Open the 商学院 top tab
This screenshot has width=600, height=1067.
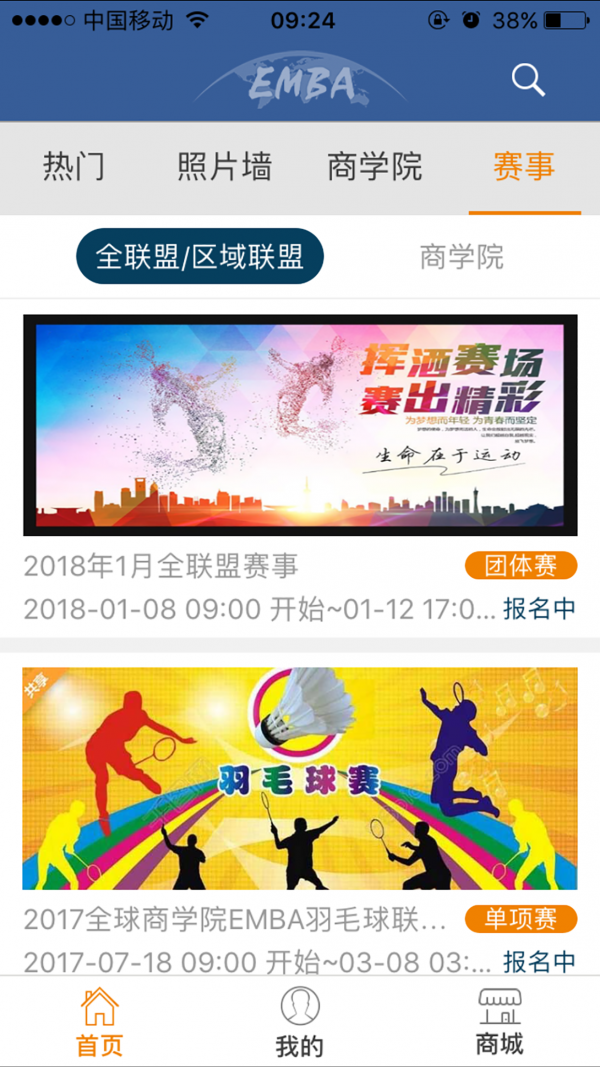[x=374, y=166]
